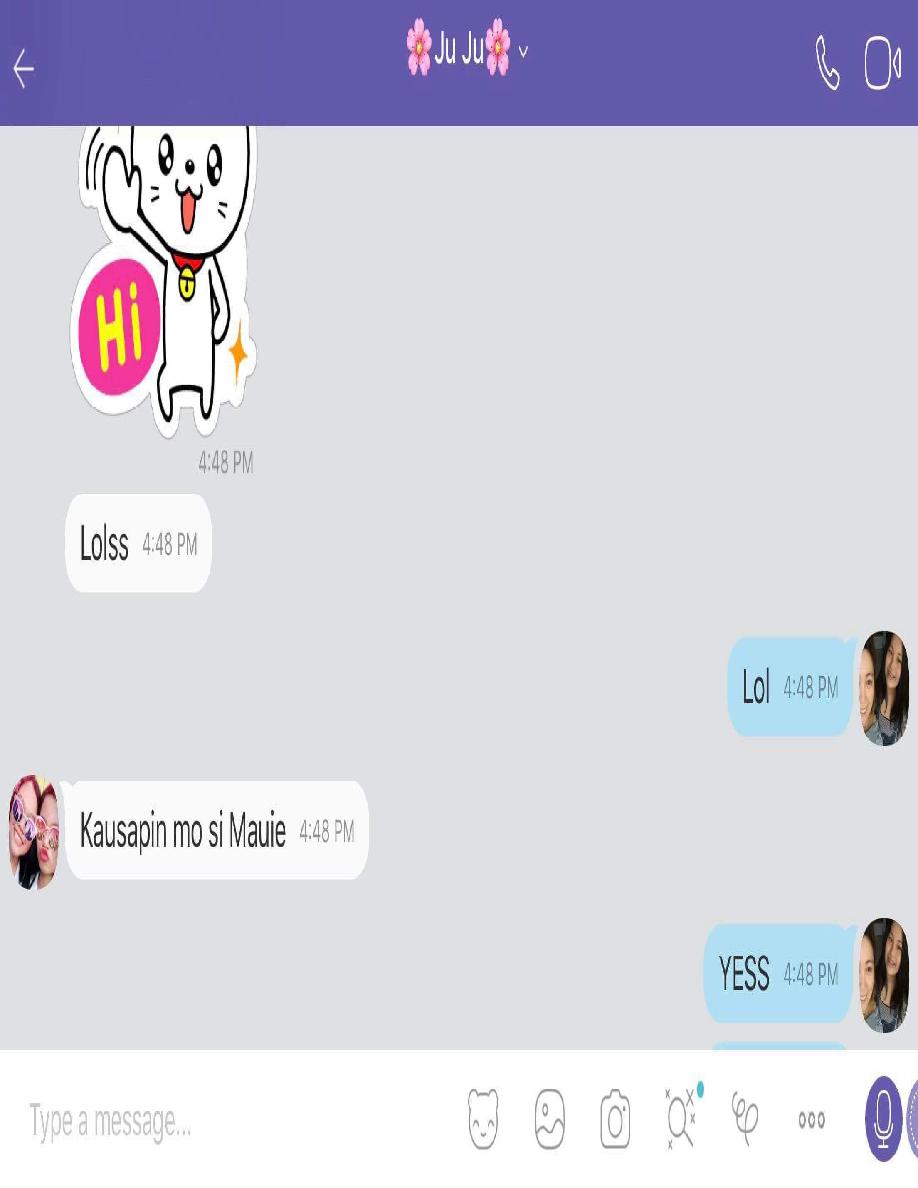Start a video call with Ju Ju
918x1188 pixels.
(x=882, y=65)
